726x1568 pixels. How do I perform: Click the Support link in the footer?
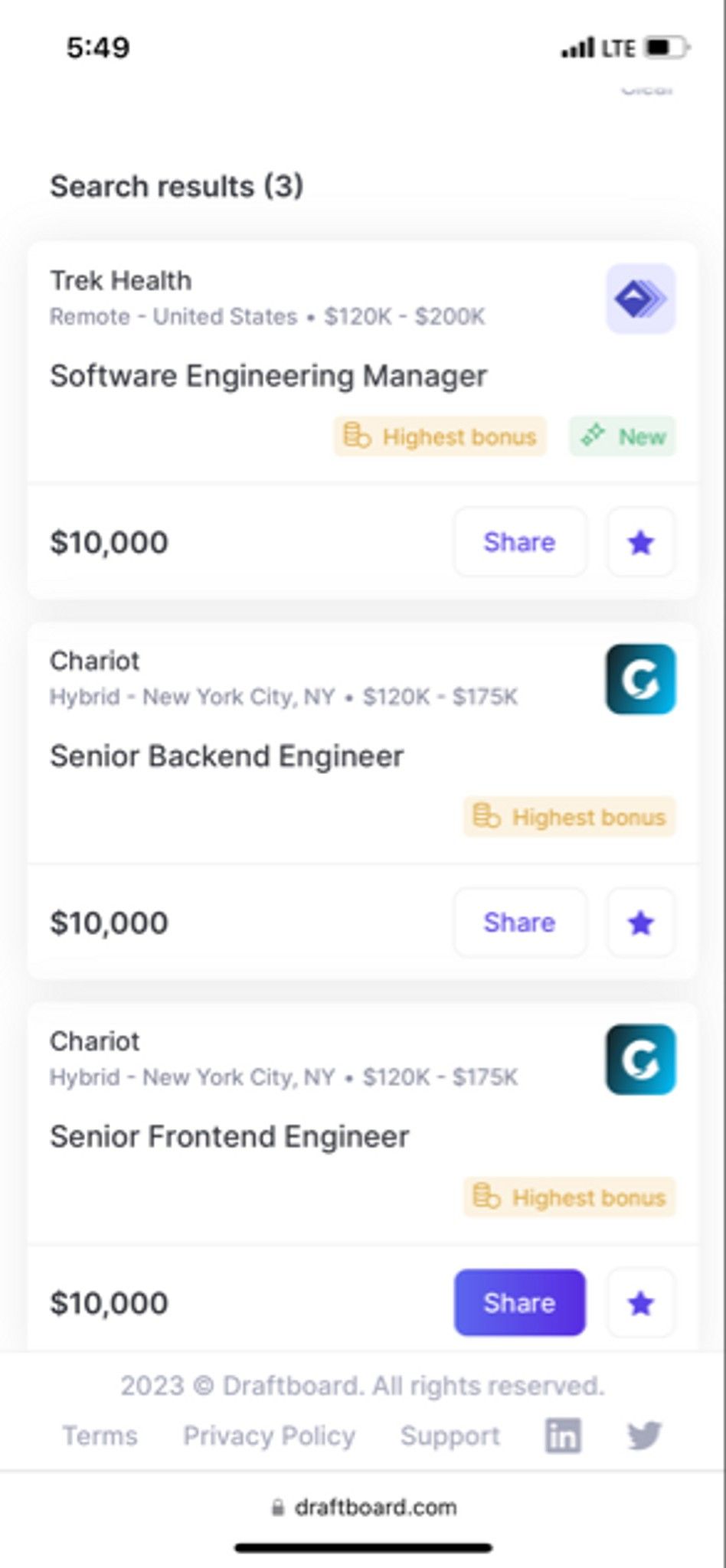tap(452, 1436)
